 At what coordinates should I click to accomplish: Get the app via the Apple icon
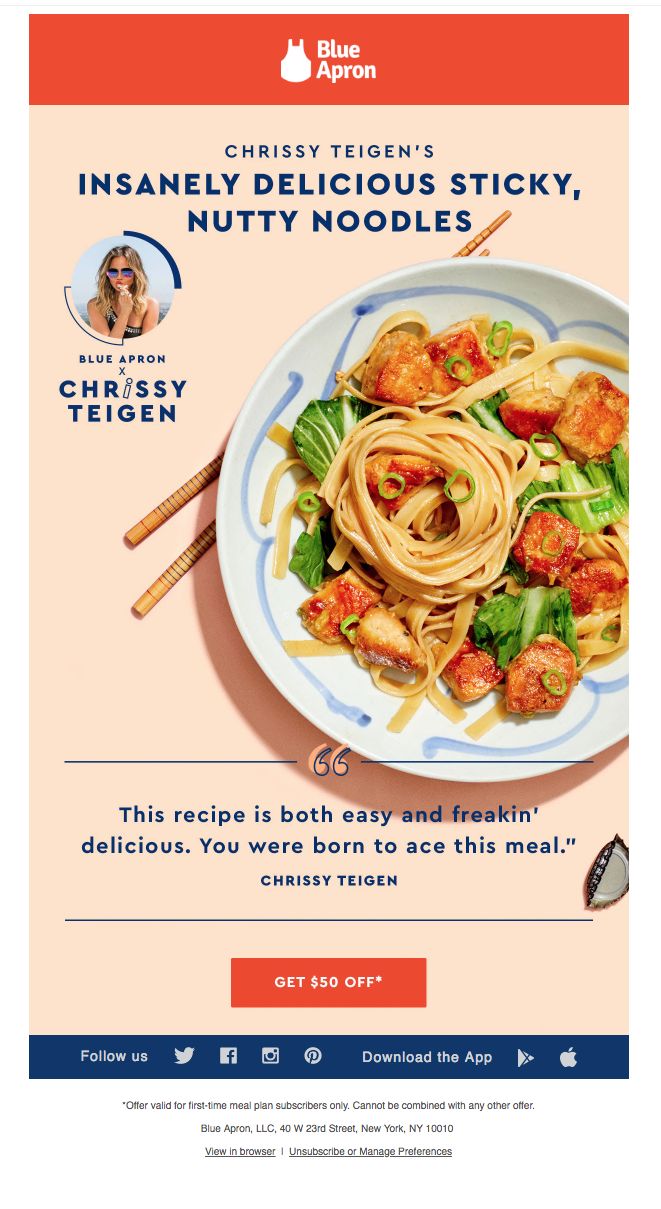click(x=568, y=1057)
